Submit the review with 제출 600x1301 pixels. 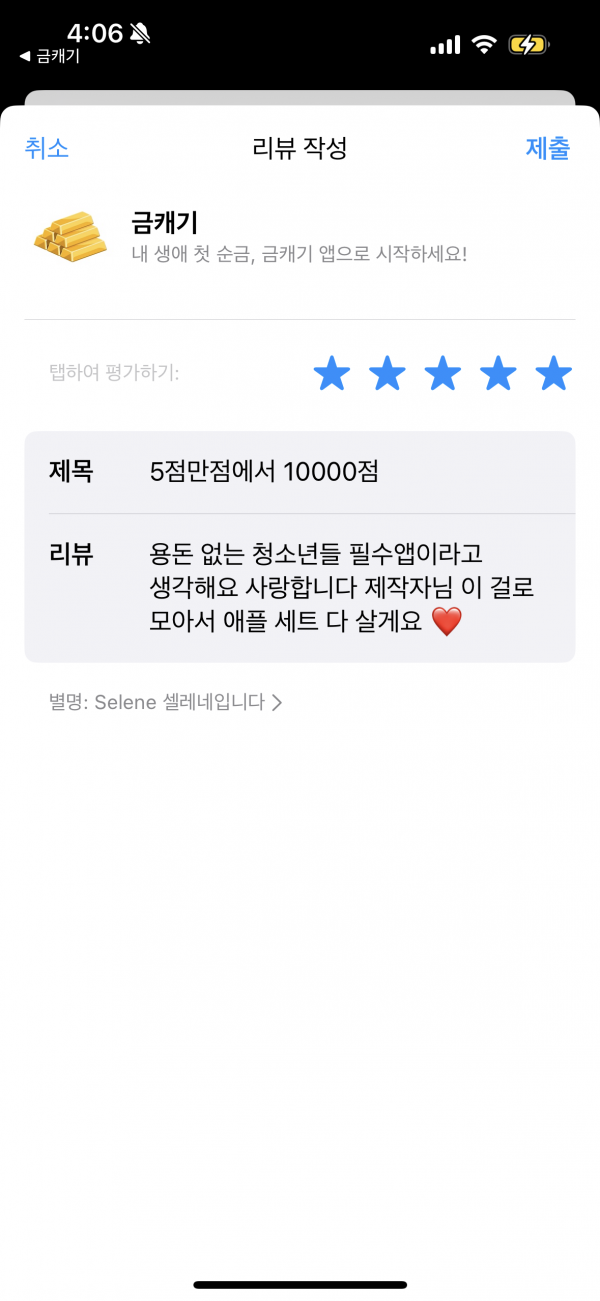548,149
